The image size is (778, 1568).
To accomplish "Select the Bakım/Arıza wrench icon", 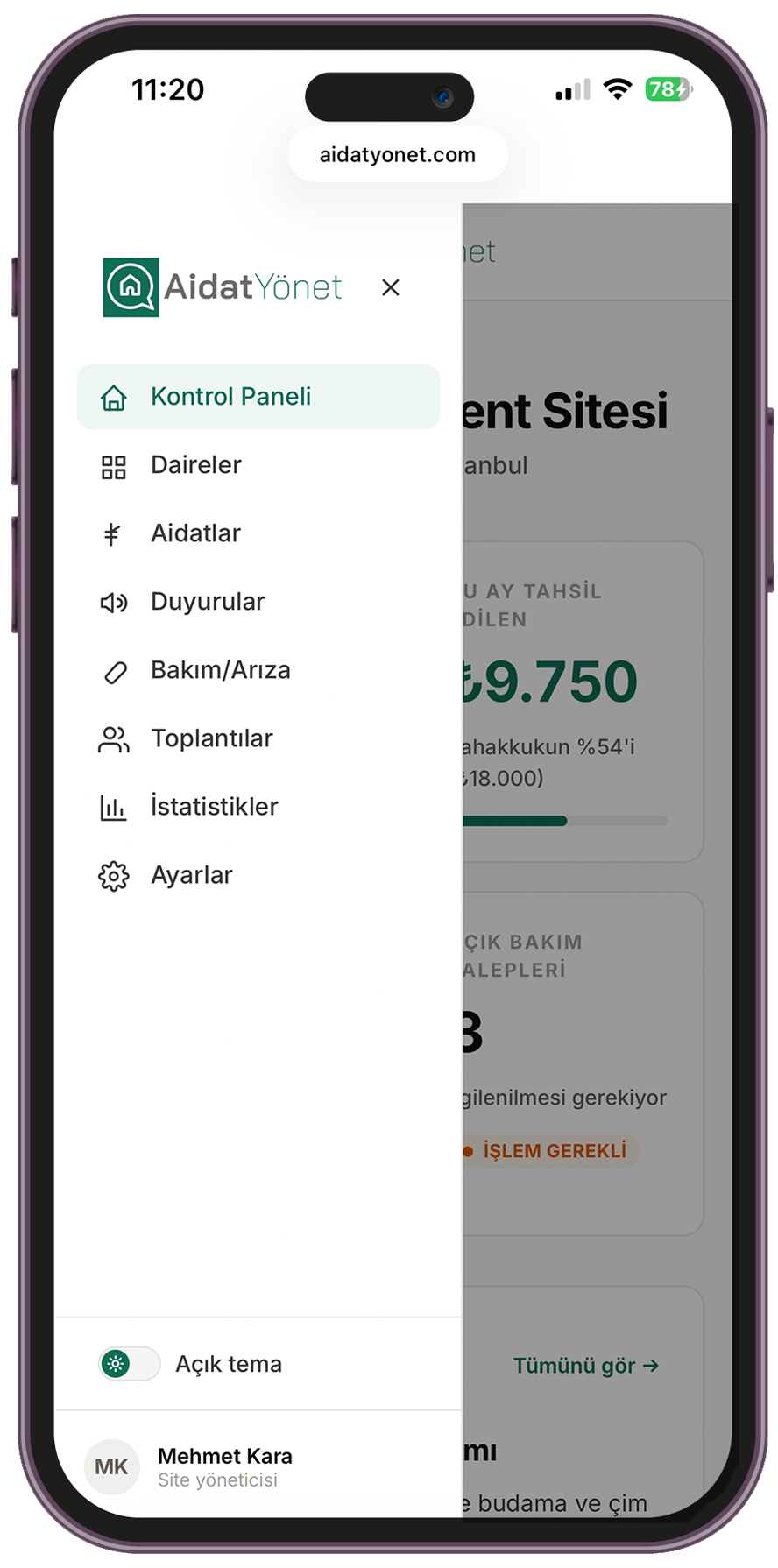I will click(x=113, y=670).
